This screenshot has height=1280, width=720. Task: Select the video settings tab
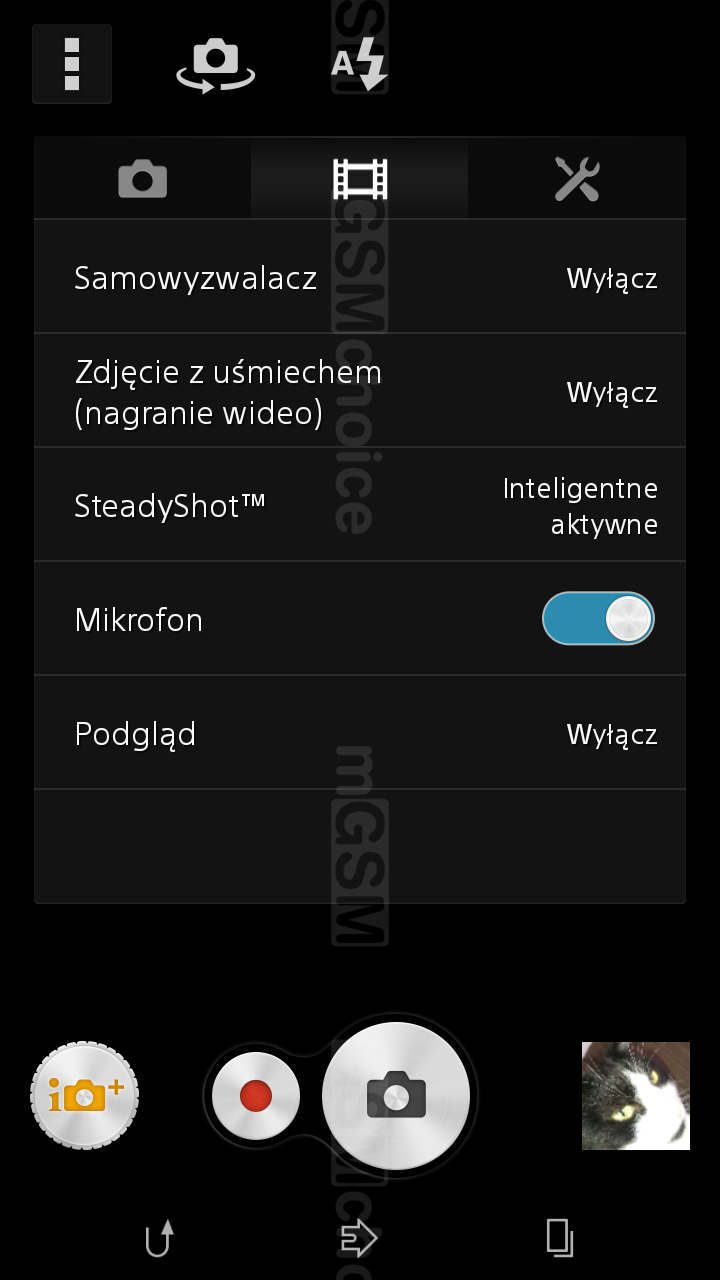point(360,179)
